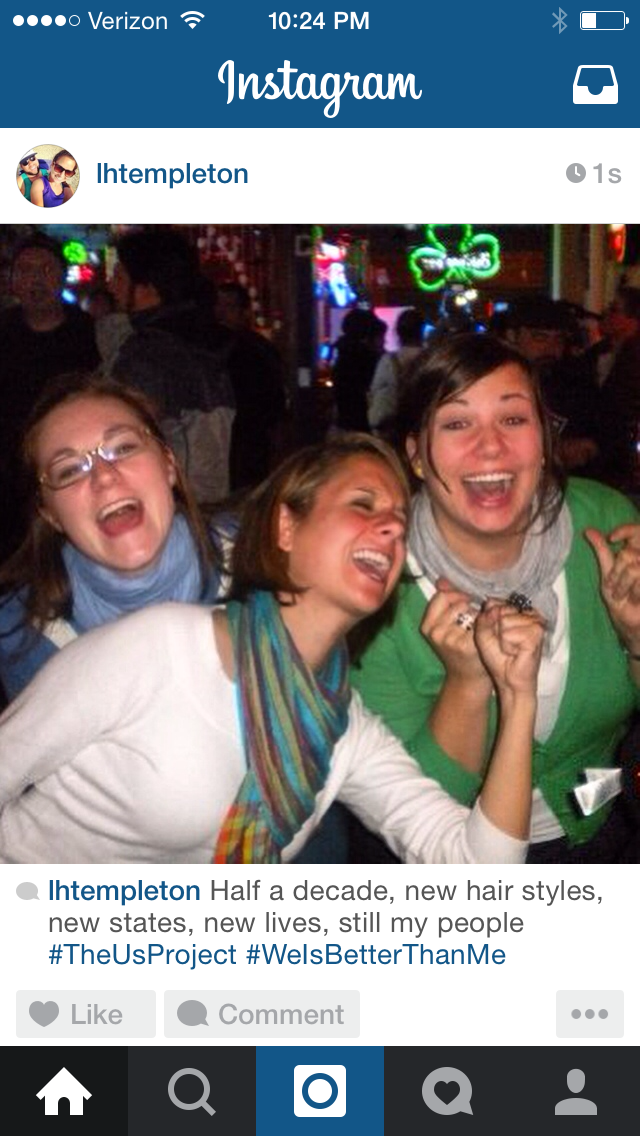The width and height of the screenshot is (640, 1136).
Task: Open the Profile tab
Action: click(x=576, y=1091)
